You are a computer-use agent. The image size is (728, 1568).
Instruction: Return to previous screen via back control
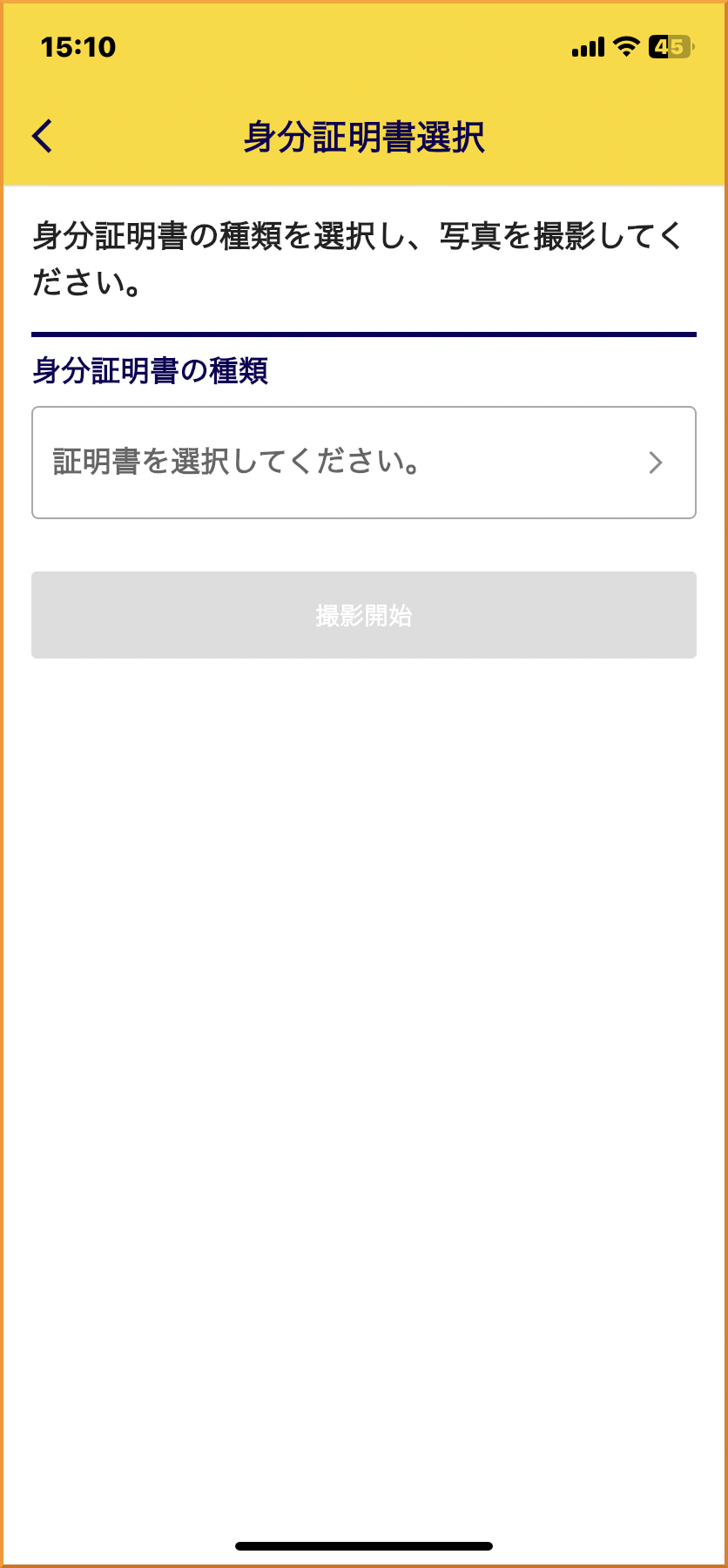point(41,136)
